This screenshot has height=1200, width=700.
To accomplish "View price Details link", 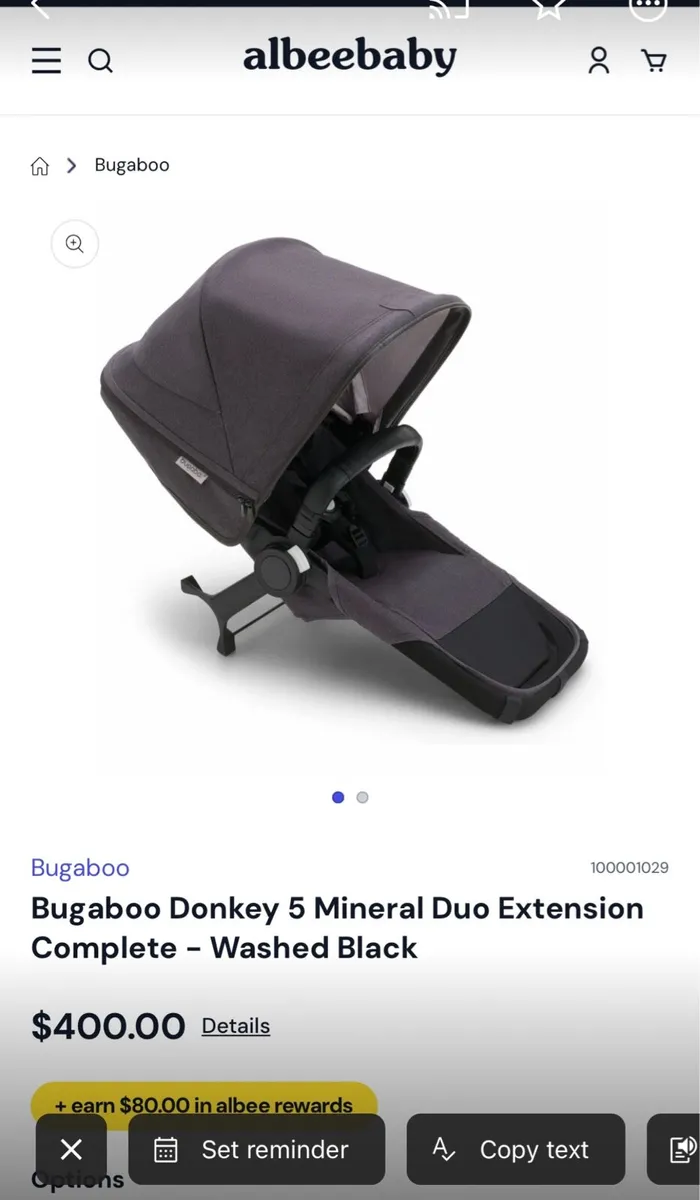I will (236, 1026).
